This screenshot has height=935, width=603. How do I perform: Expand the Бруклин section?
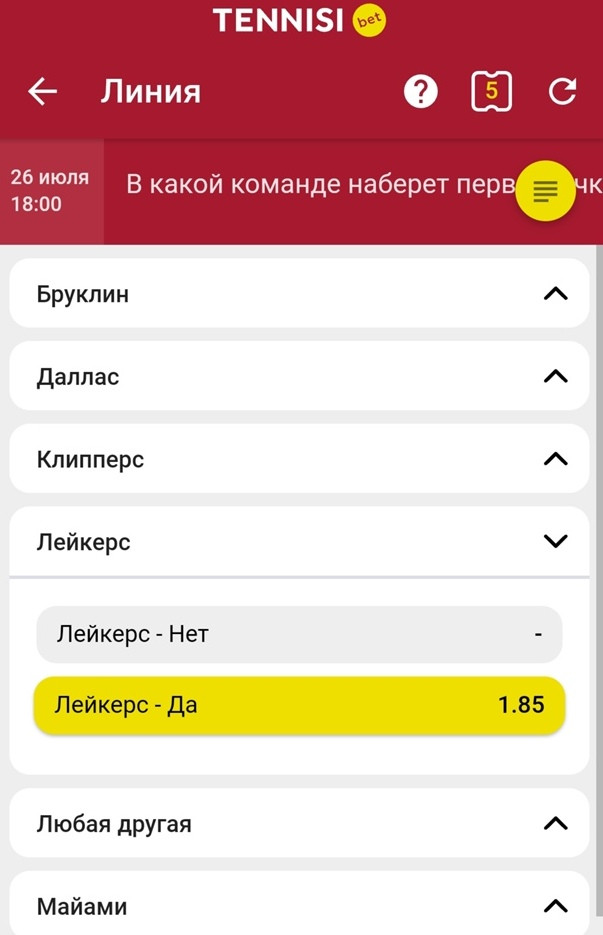coord(300,294)
